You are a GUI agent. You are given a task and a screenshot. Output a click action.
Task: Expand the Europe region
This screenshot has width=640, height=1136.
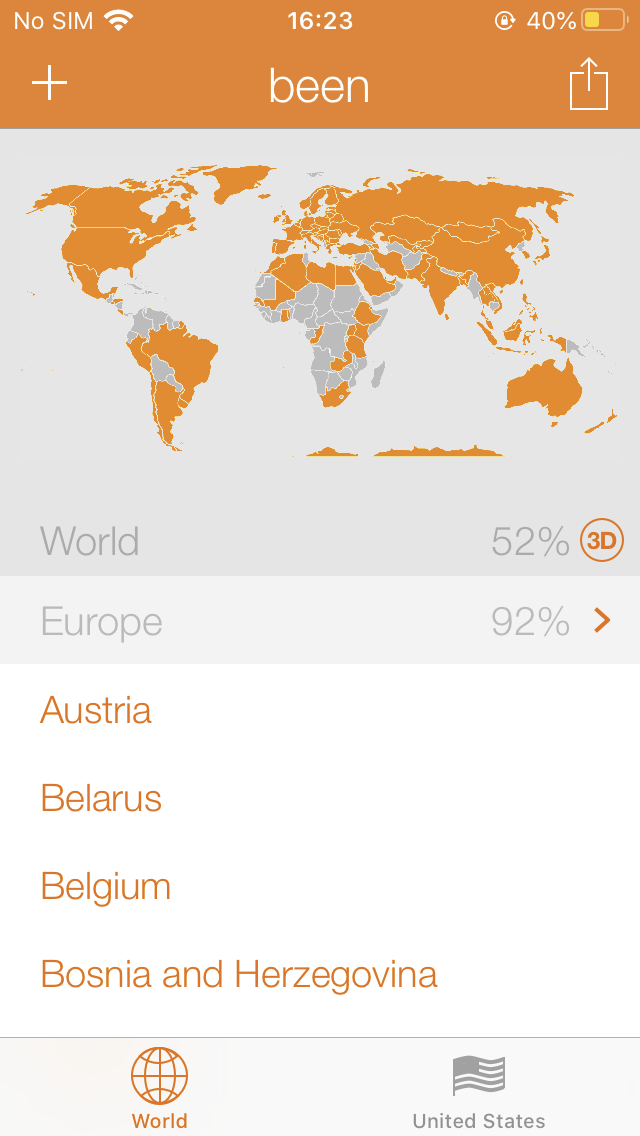click(x=320, y=620)
